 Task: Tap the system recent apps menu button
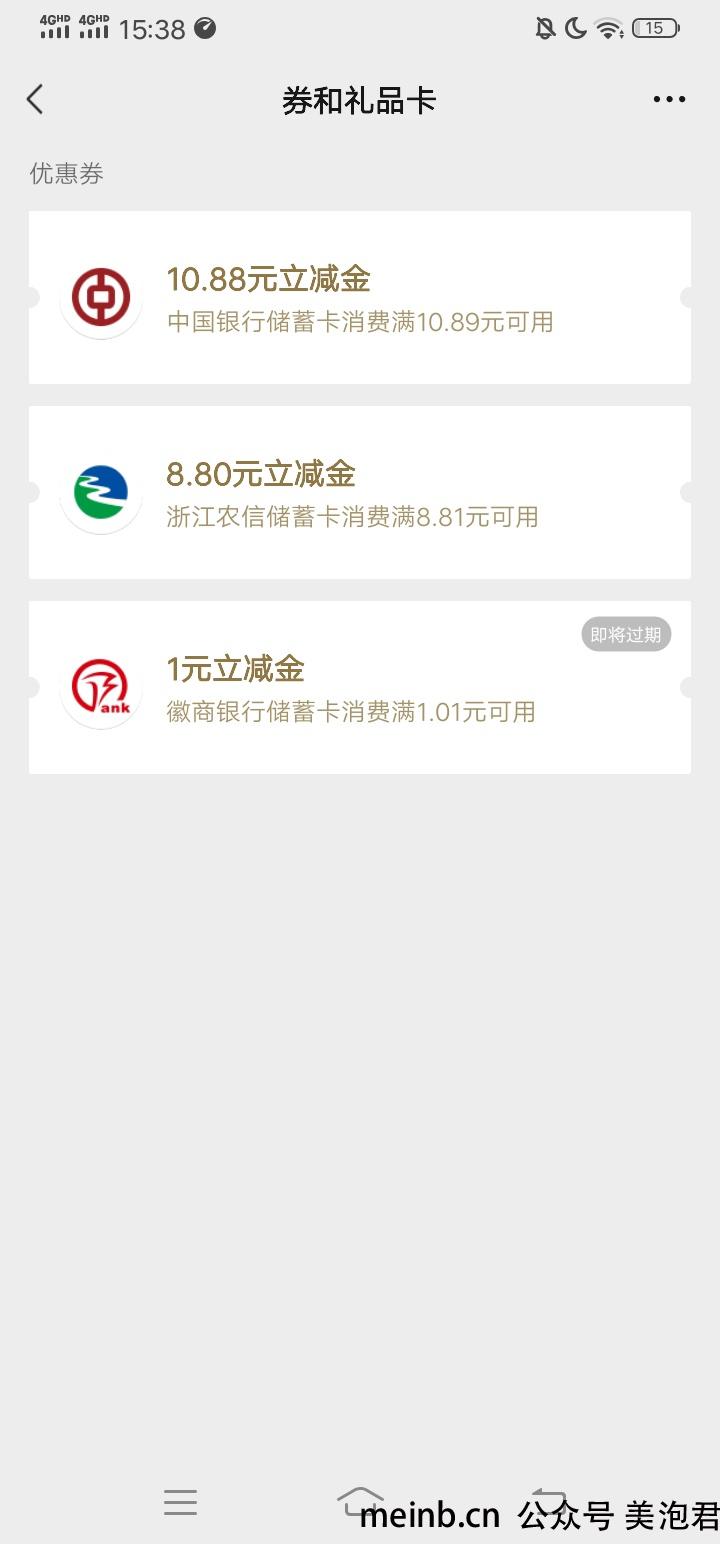click(181, 1502)
